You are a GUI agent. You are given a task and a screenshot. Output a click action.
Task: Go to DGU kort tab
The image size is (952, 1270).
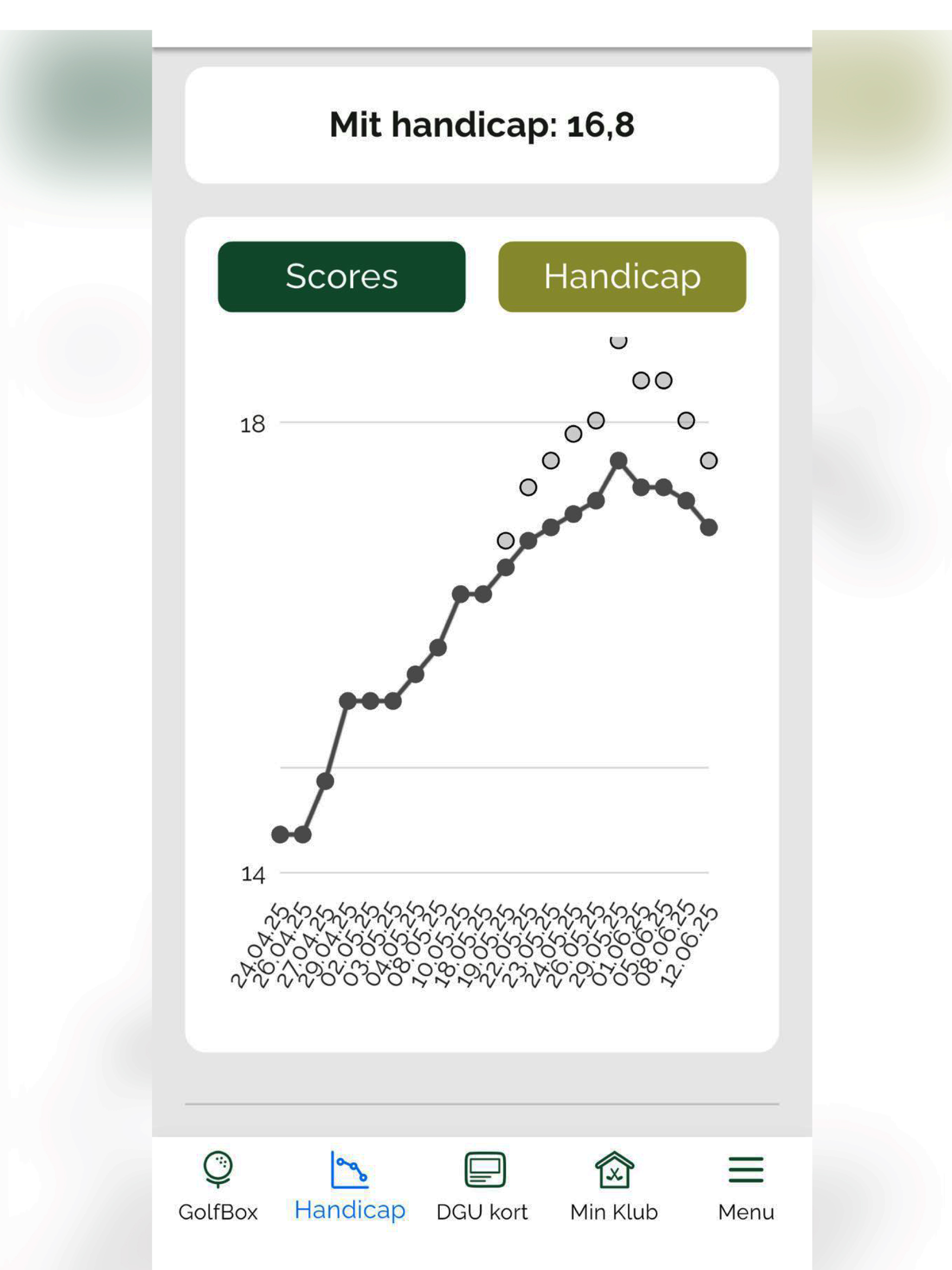482,1186
